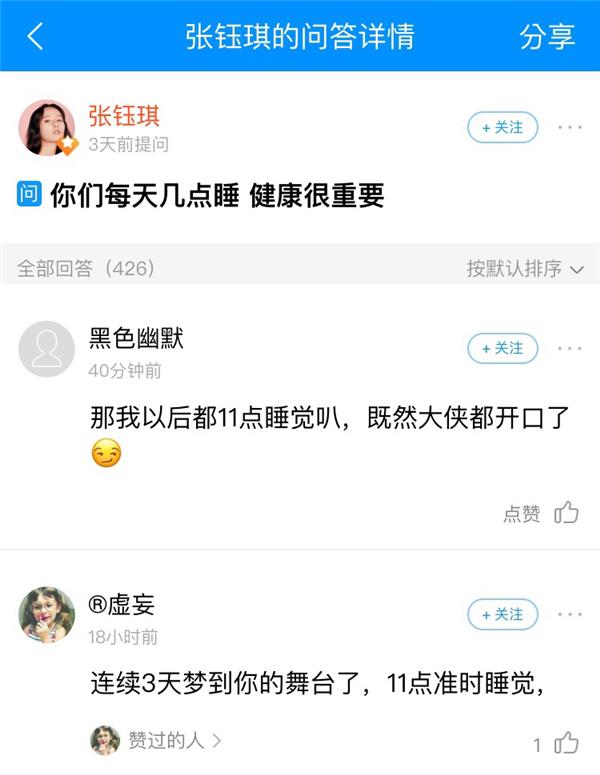Follow the user ®虚妄

click(503, 614)
